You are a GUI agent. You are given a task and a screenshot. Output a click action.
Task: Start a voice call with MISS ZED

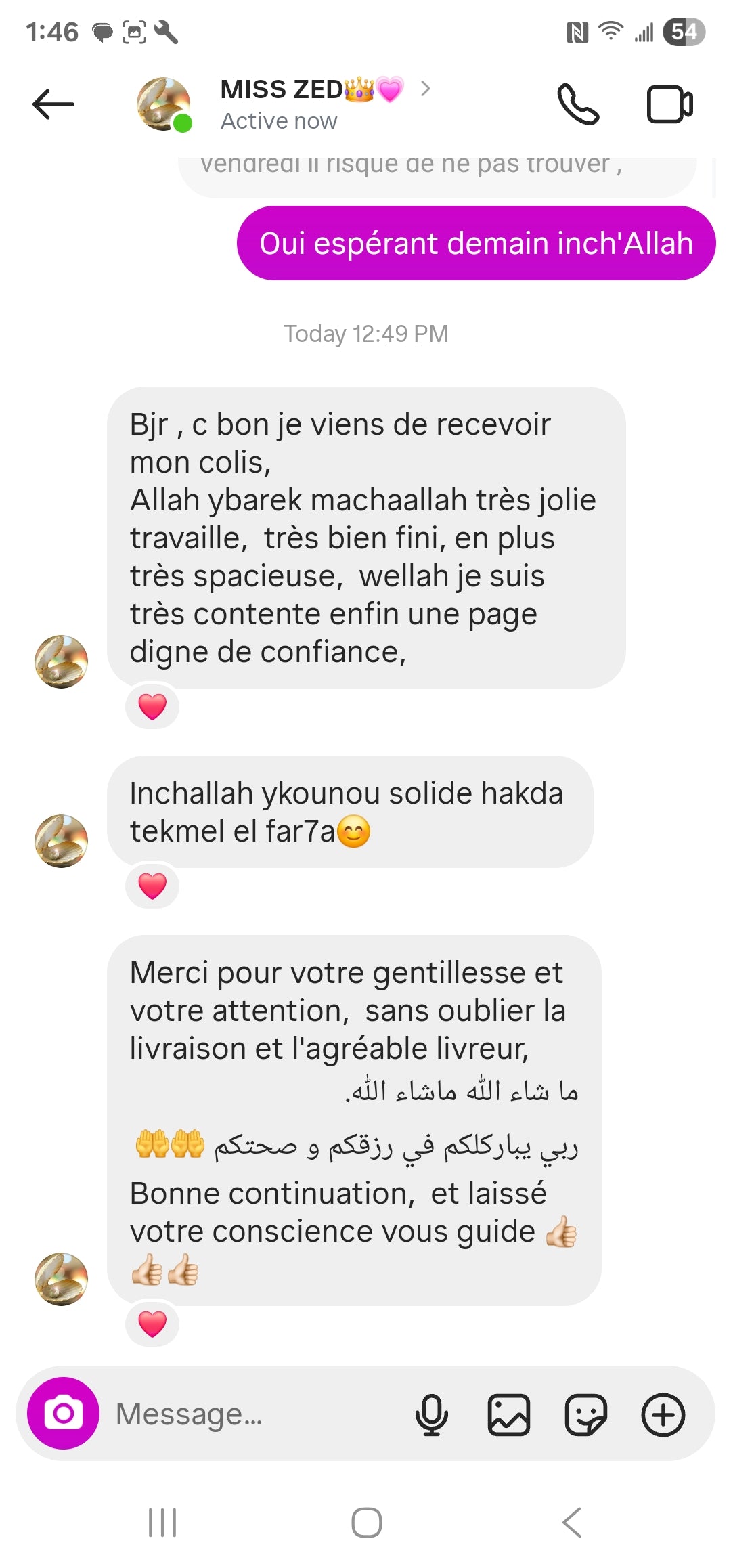click(577, 104)
